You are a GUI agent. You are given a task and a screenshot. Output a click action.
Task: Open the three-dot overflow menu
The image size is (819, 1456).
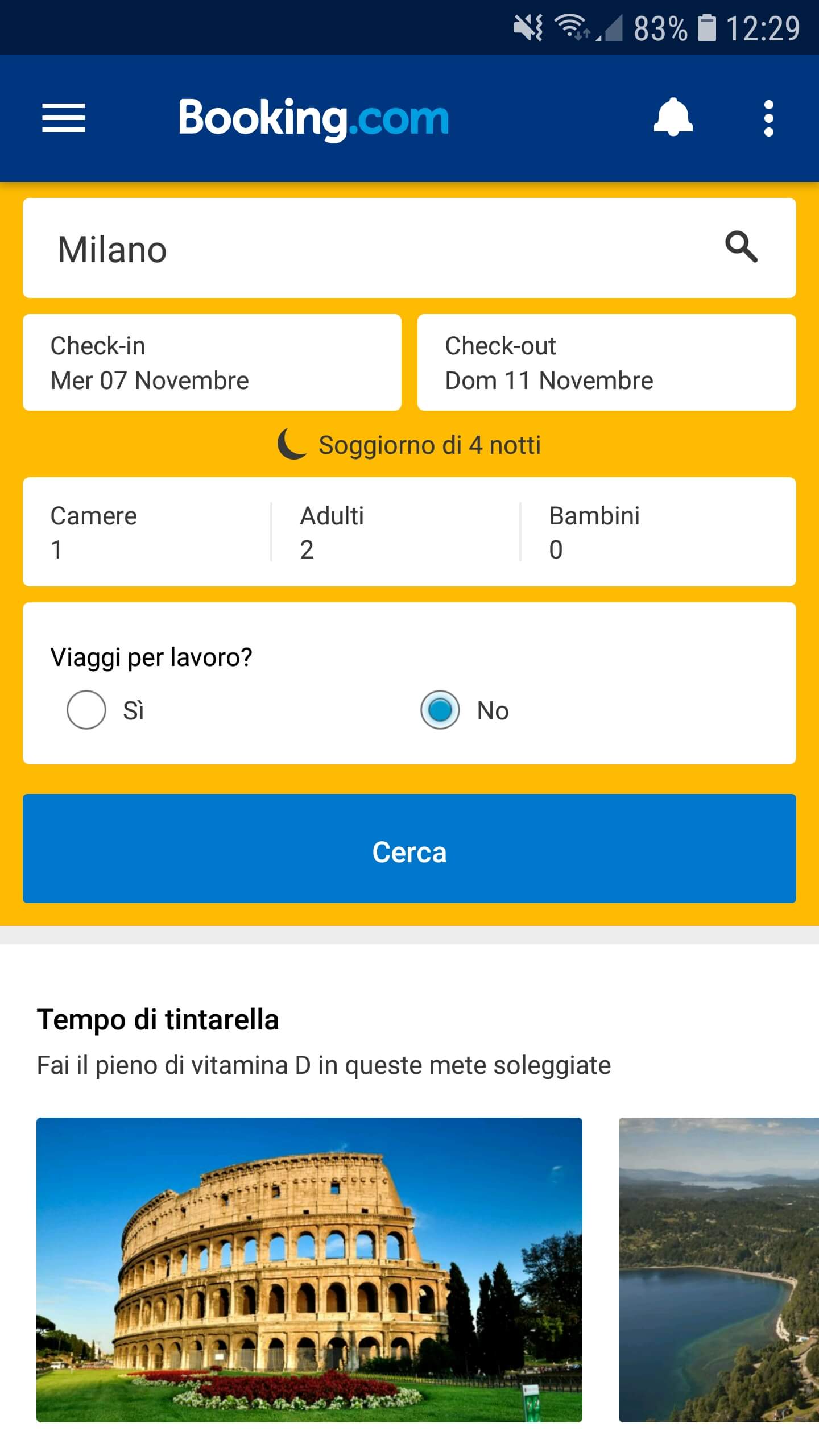coord(768,118)
